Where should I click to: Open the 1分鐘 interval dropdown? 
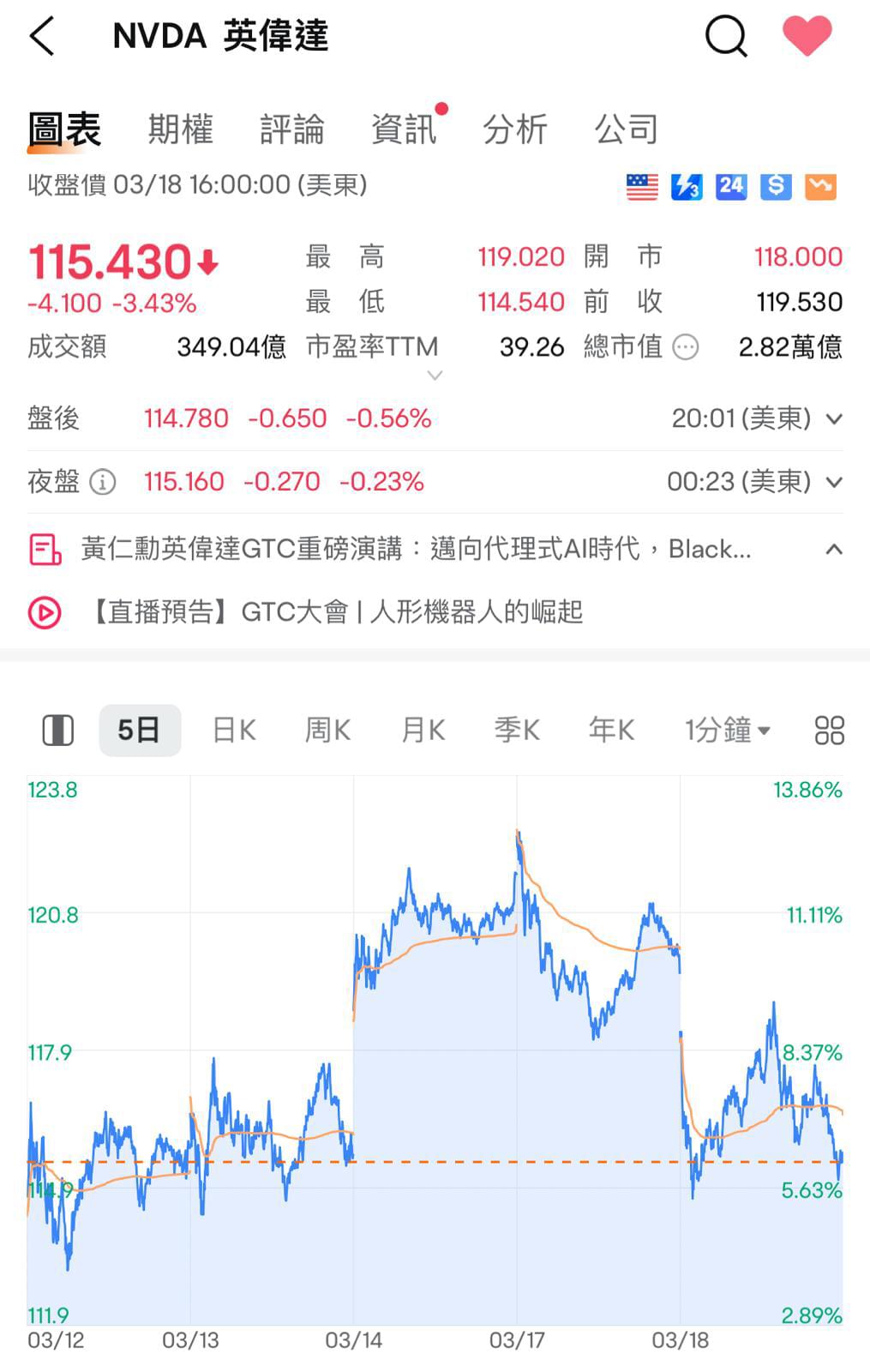[725, 730]
